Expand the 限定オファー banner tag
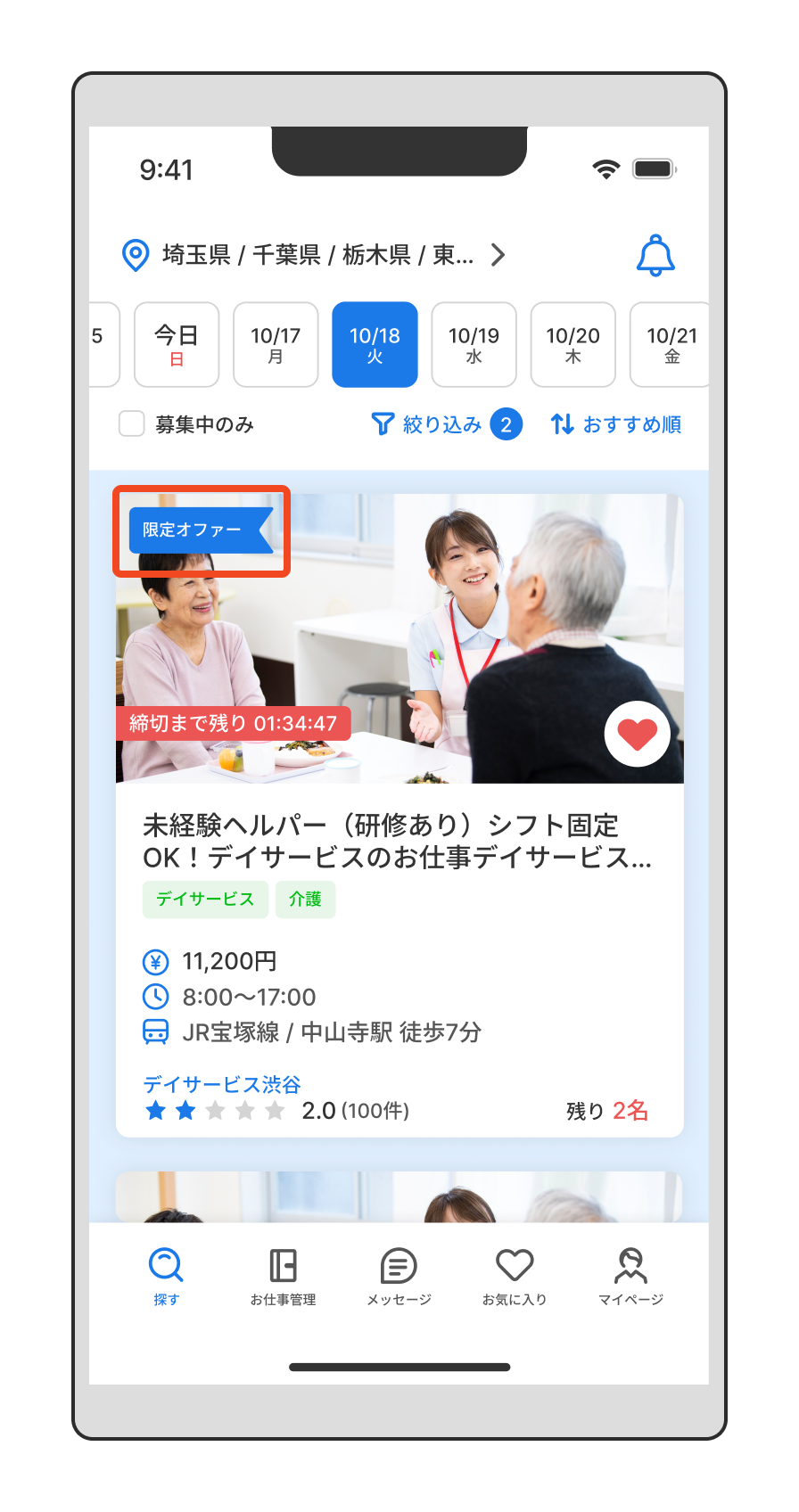 (200, 529)
